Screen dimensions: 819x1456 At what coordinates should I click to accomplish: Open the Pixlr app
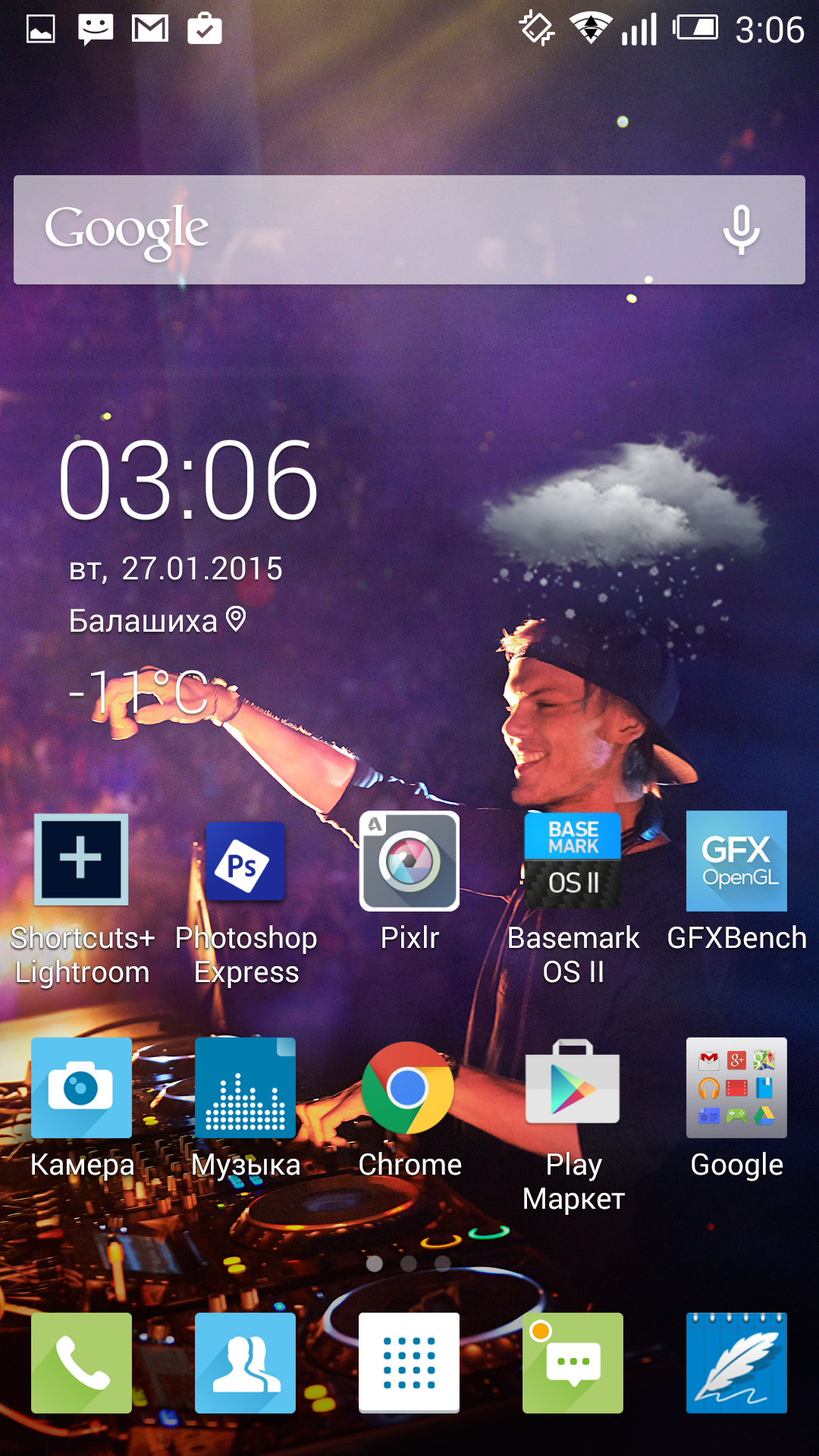tap(409, 861)
